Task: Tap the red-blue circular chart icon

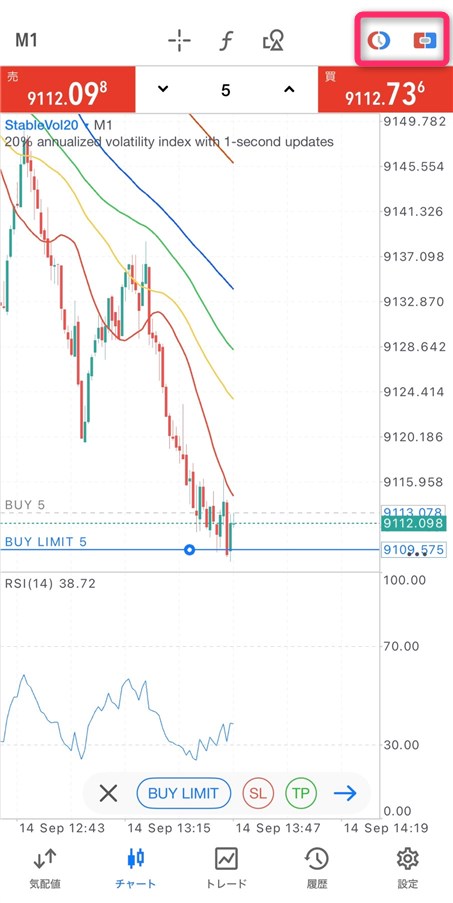Action: 379,40
